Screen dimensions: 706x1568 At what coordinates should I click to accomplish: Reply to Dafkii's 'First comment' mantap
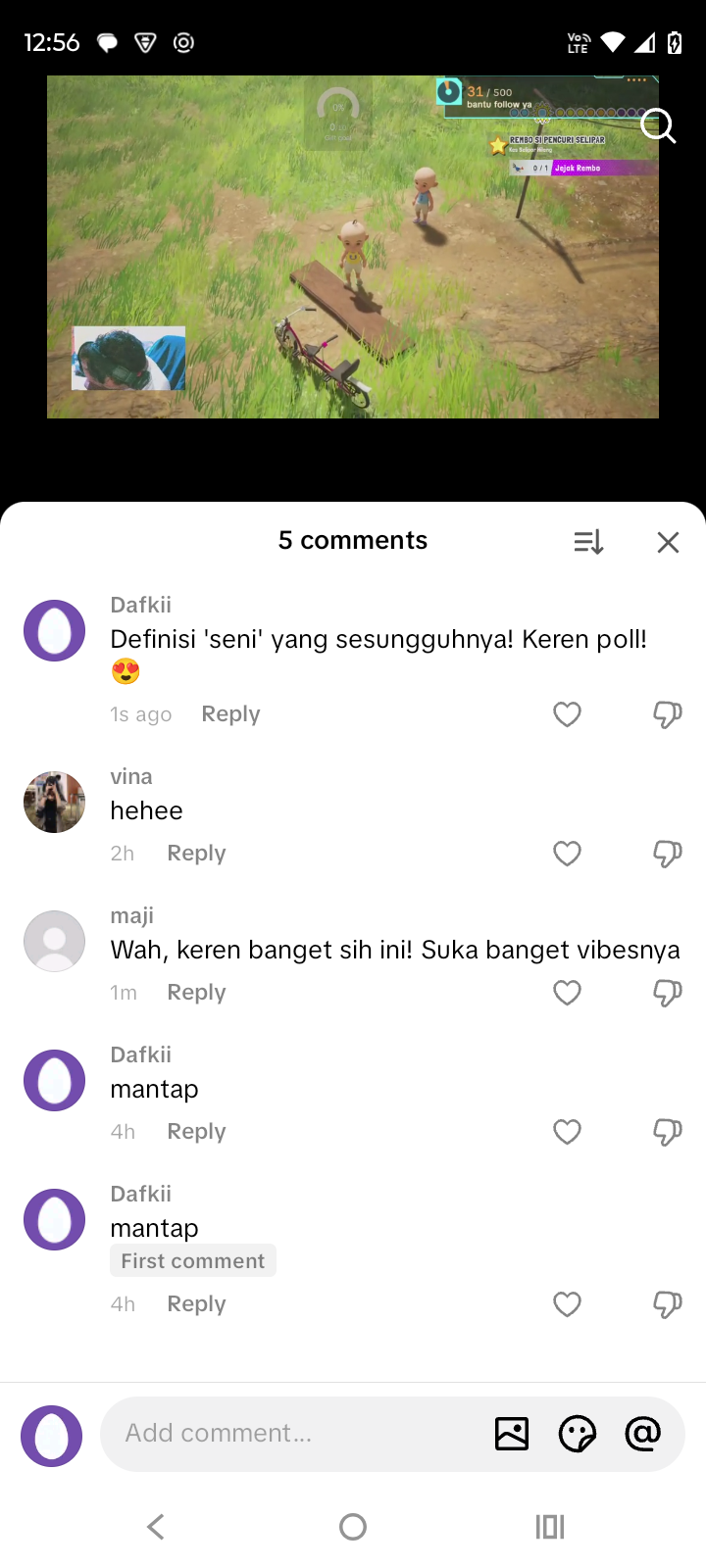(x=196, y=1304)
